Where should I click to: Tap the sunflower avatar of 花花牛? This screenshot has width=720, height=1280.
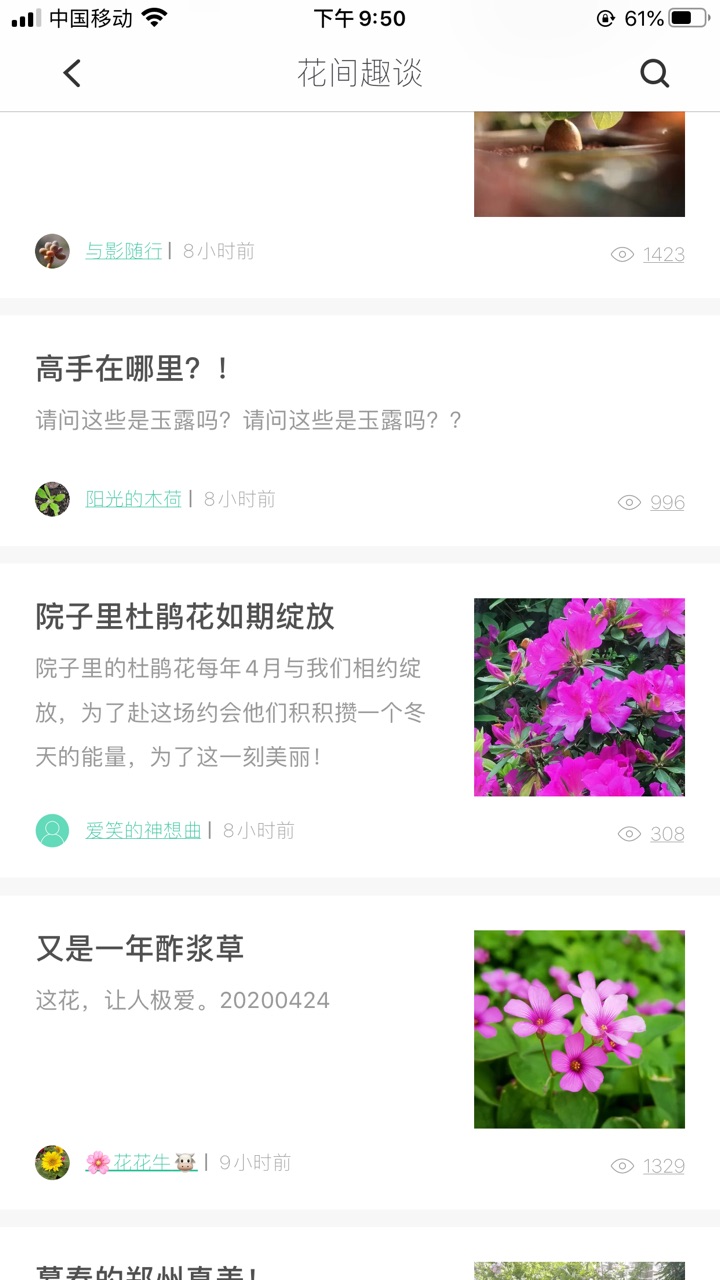(x=52, y=1162)
